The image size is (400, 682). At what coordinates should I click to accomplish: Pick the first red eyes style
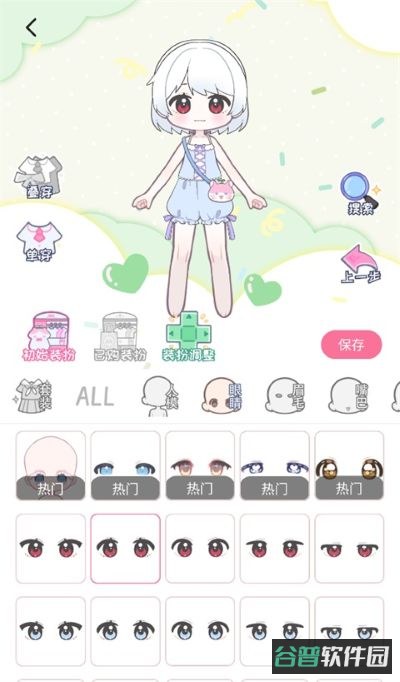click(x=50, y=548)
